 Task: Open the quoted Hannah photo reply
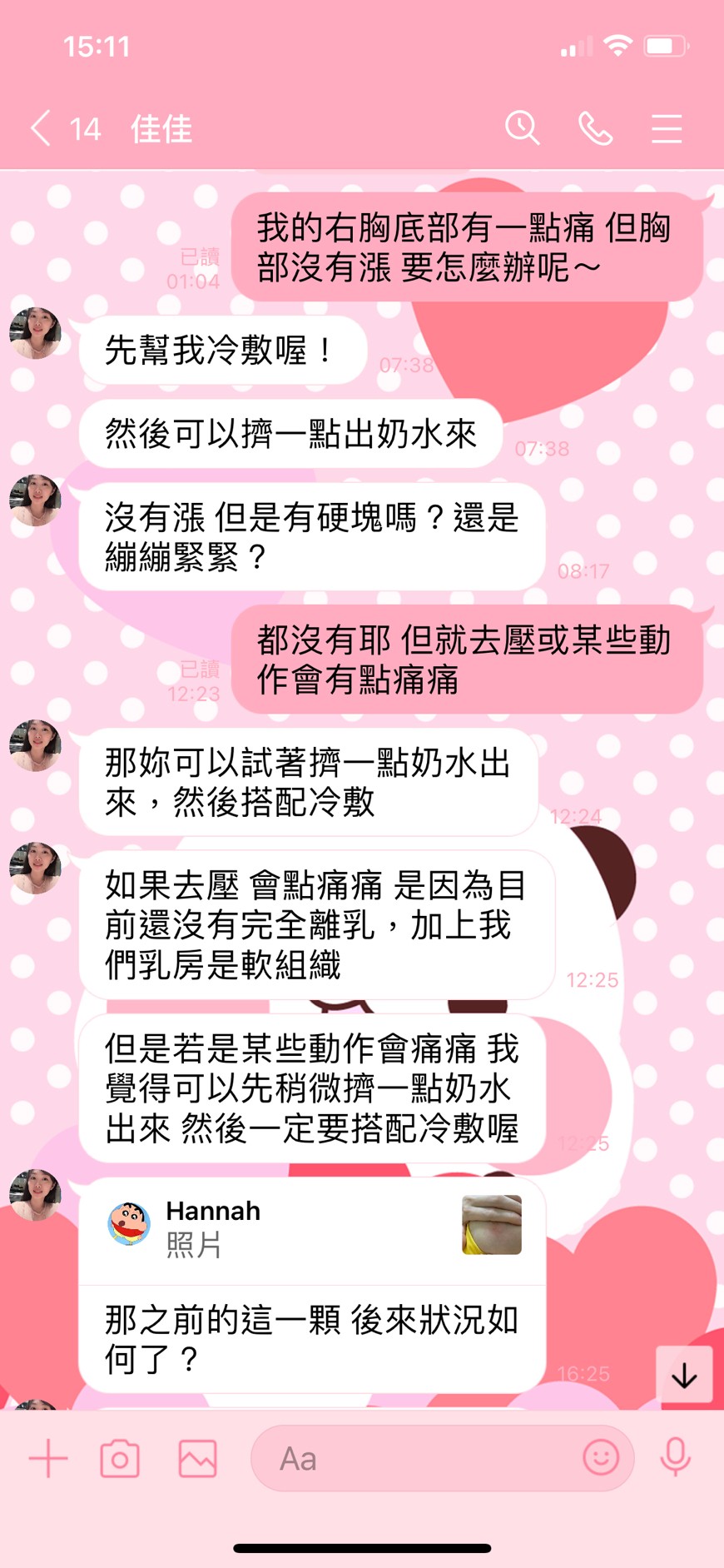[x=312, y=1230]
